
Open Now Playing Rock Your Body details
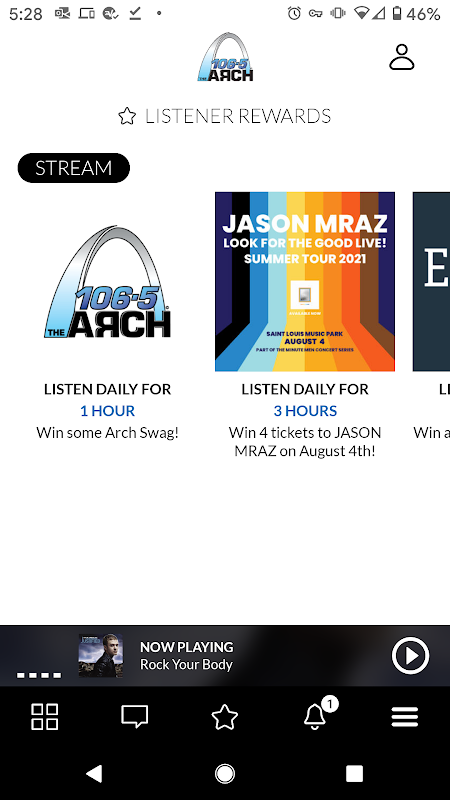pos(186,656)
